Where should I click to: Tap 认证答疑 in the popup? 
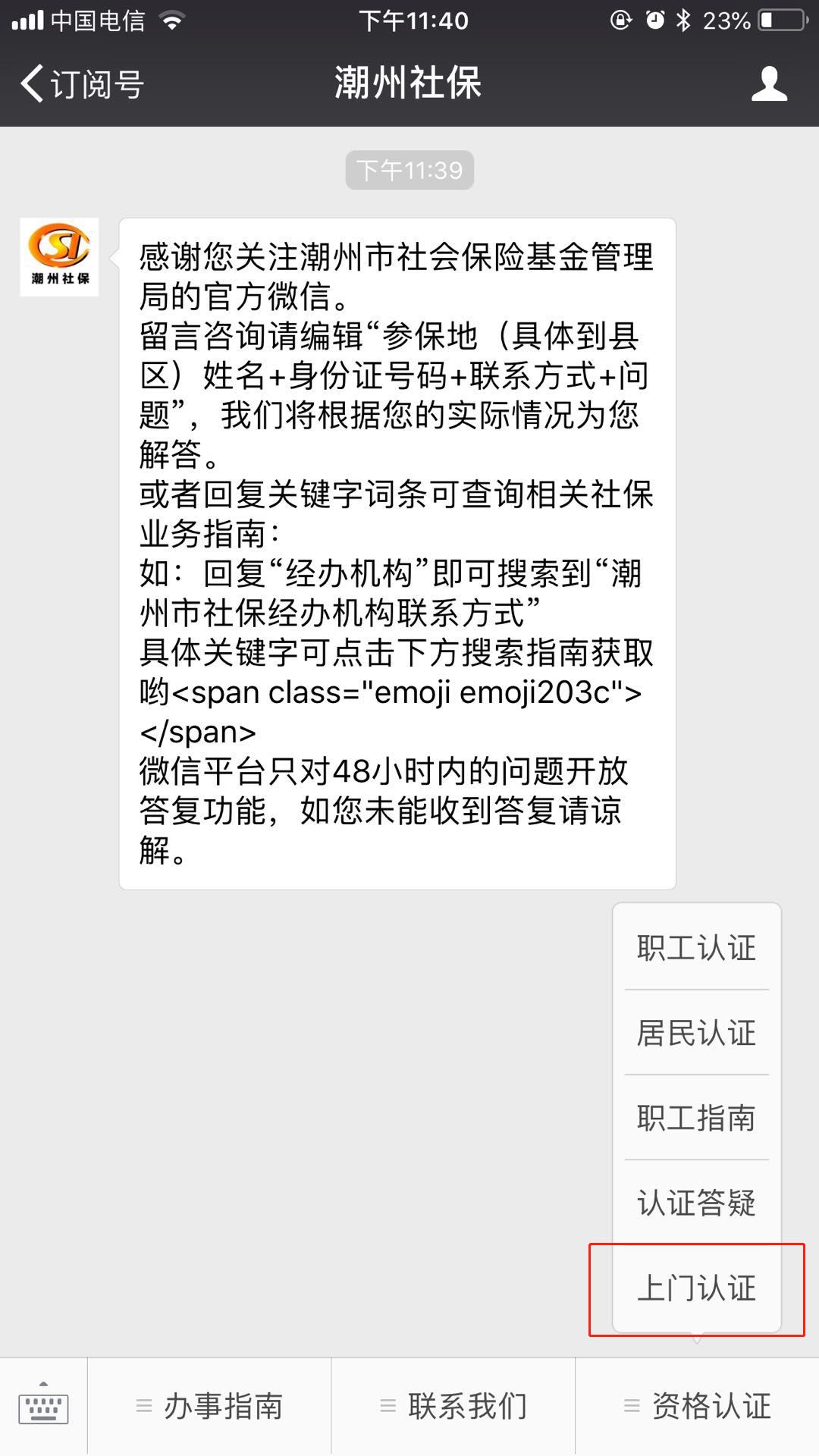click(696, 1203)
